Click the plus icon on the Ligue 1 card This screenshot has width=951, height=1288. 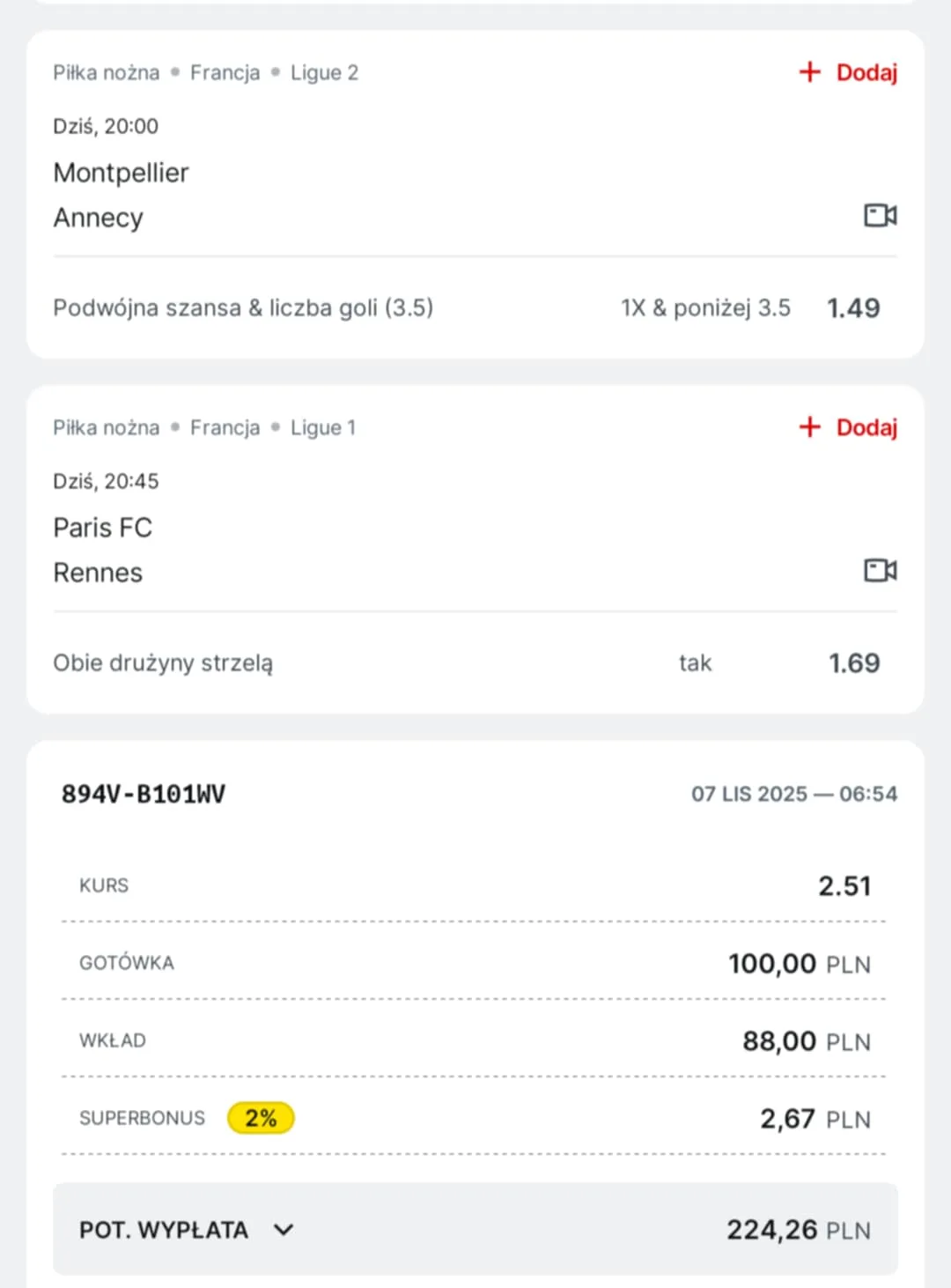click(x=808, y=427)
